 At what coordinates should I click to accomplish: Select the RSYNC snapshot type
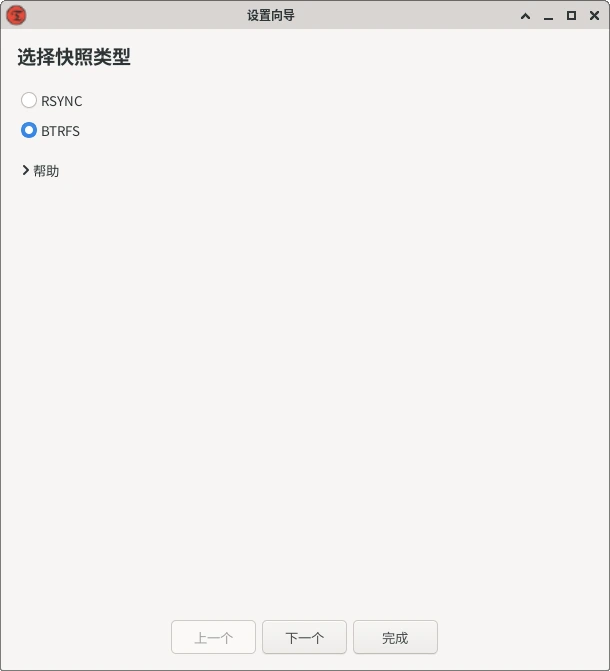tap(29, 100)
